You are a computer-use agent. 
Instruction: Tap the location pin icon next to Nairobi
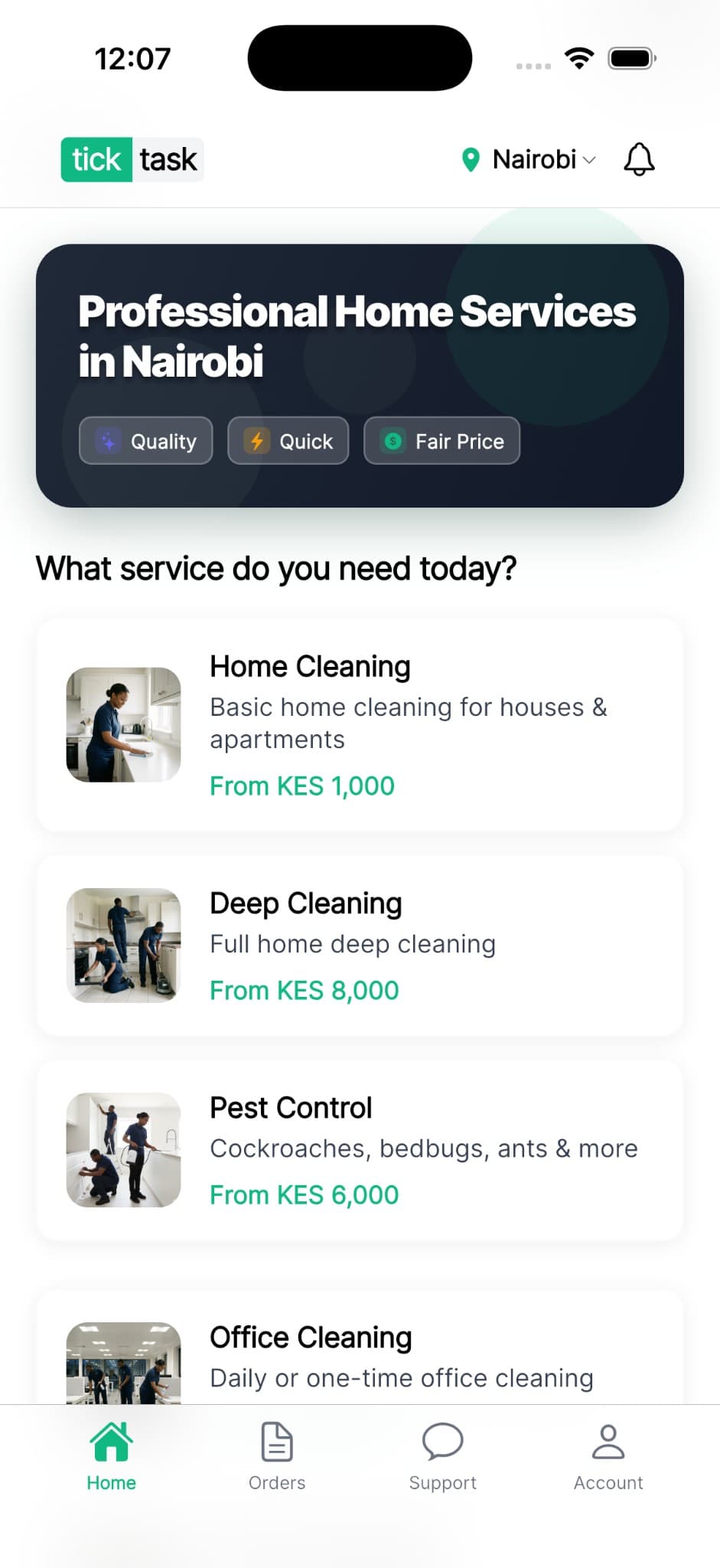click(471, 159)
